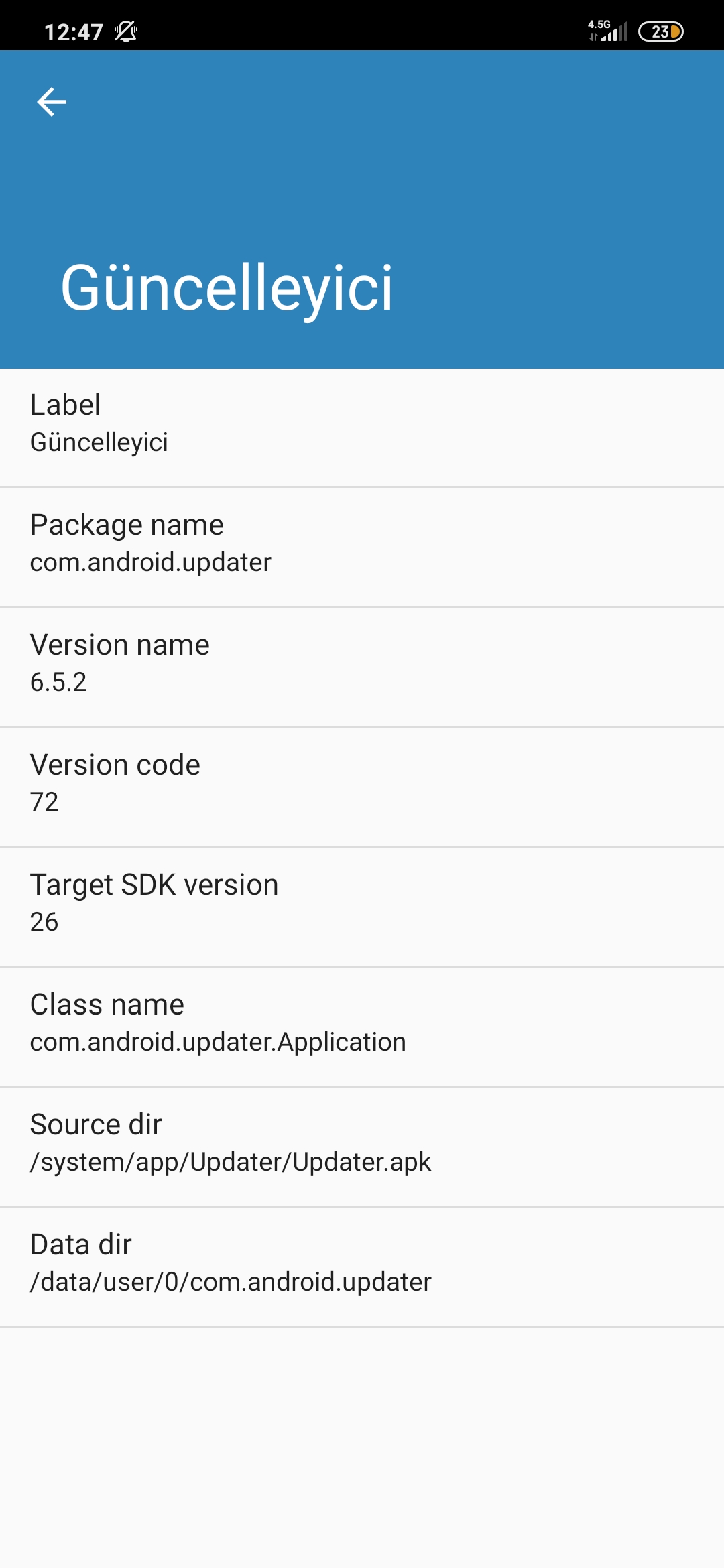
Task: Select the Data dir row
Action: pos(362,1268)
